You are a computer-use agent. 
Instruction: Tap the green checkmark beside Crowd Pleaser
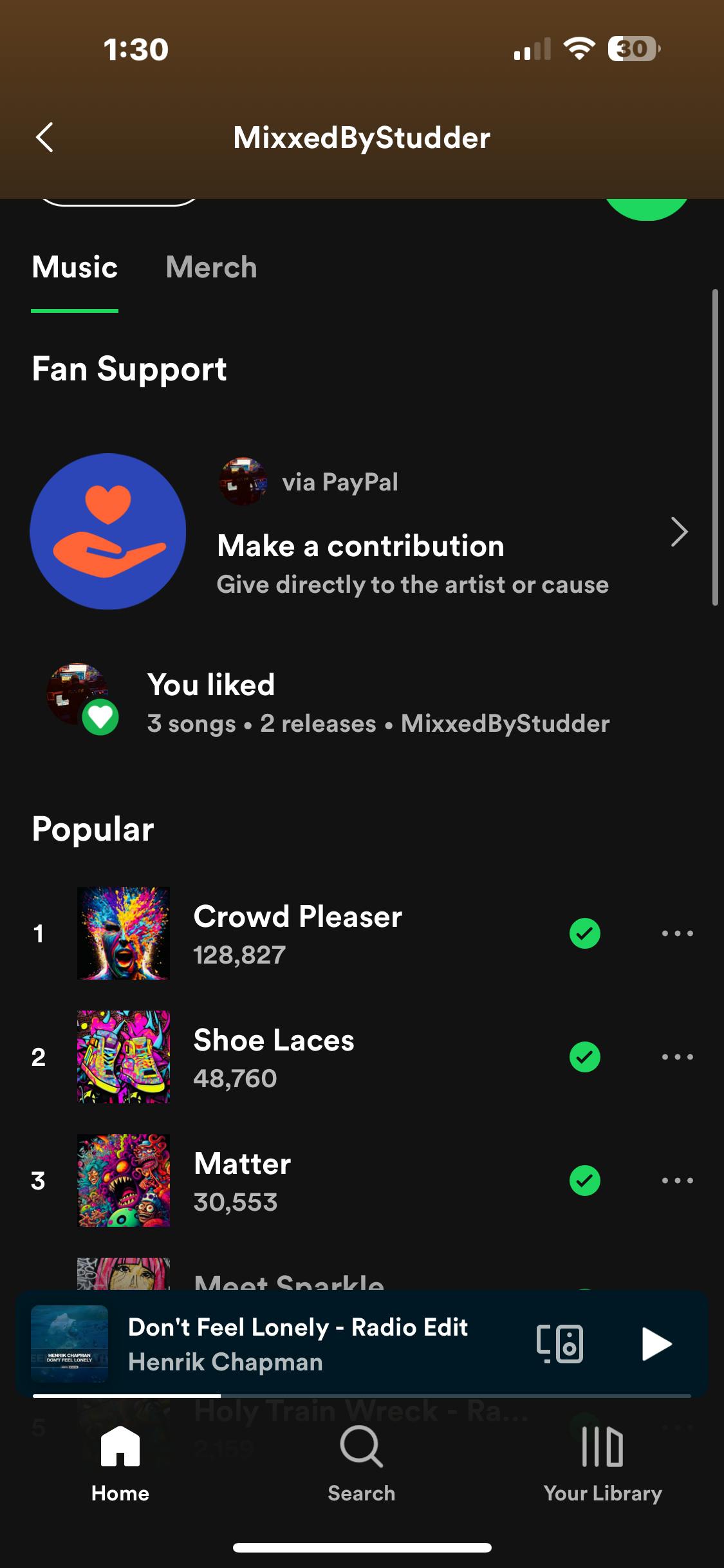click(x=584, y=933)
